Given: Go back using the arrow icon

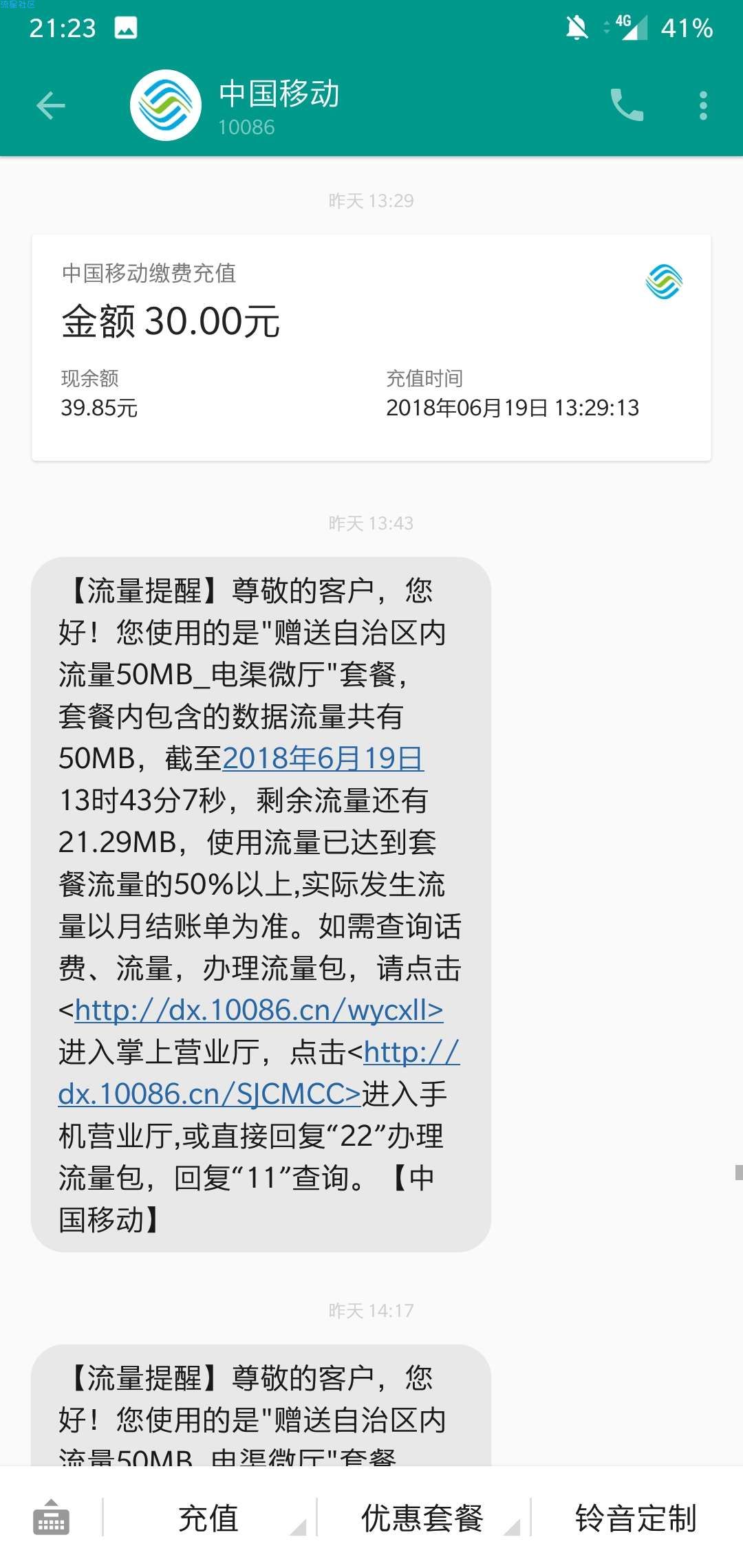Looking at the screenshot, I should coord(50,105).
